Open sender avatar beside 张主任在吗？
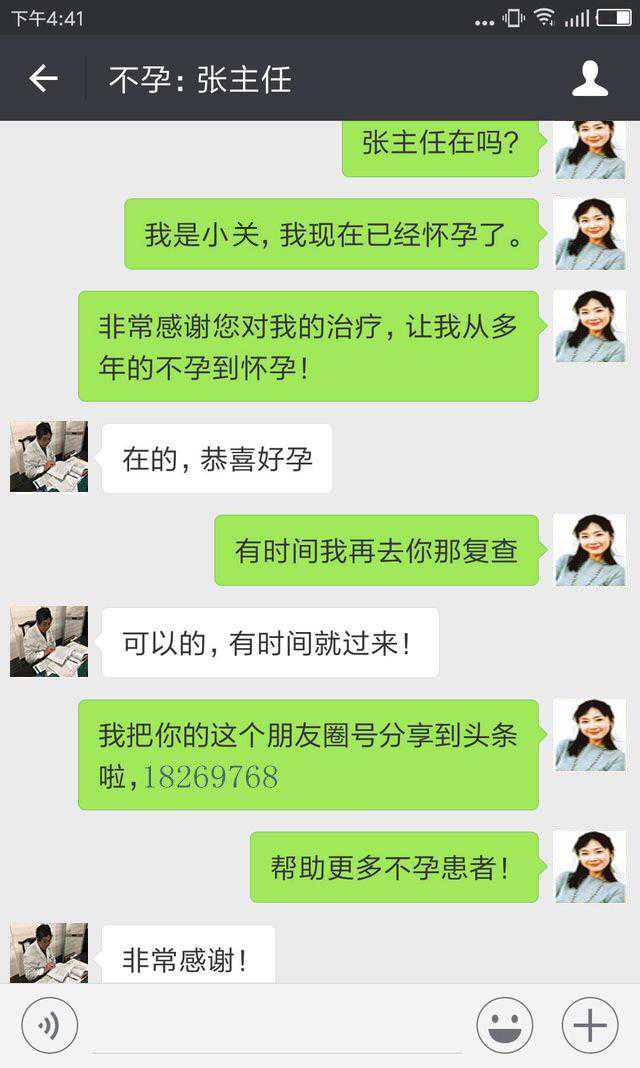The image size is (640, 1068). coord(590,149)
